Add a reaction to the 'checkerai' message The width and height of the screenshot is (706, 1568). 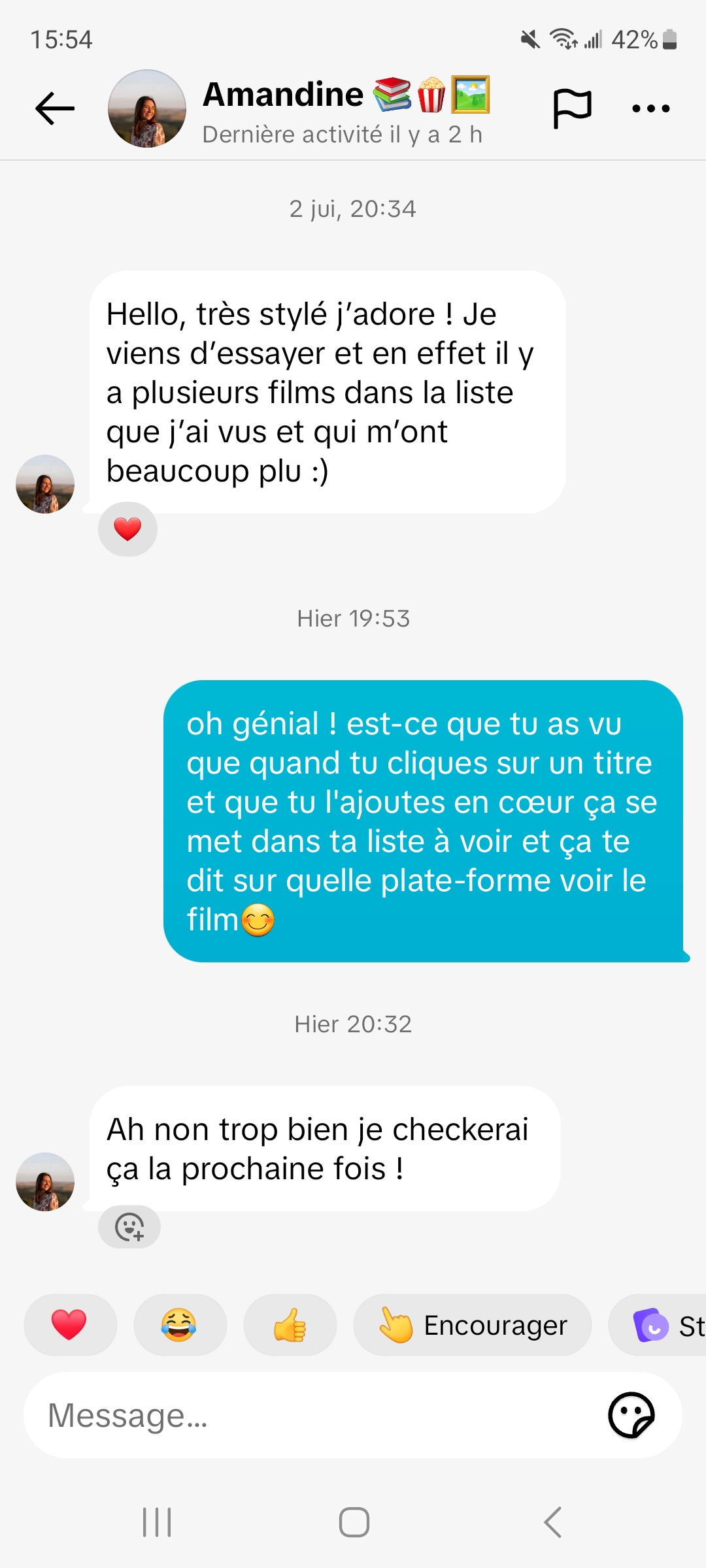tap(129, 1227)
